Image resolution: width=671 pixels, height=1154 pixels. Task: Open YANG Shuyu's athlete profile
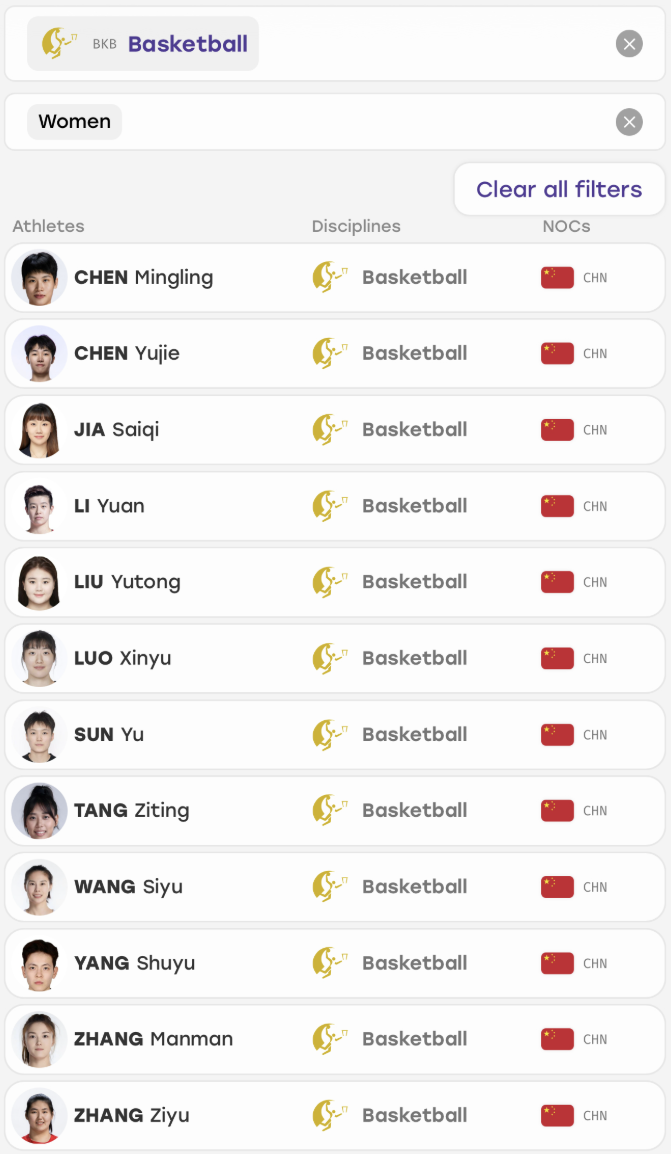click(335, 963)
